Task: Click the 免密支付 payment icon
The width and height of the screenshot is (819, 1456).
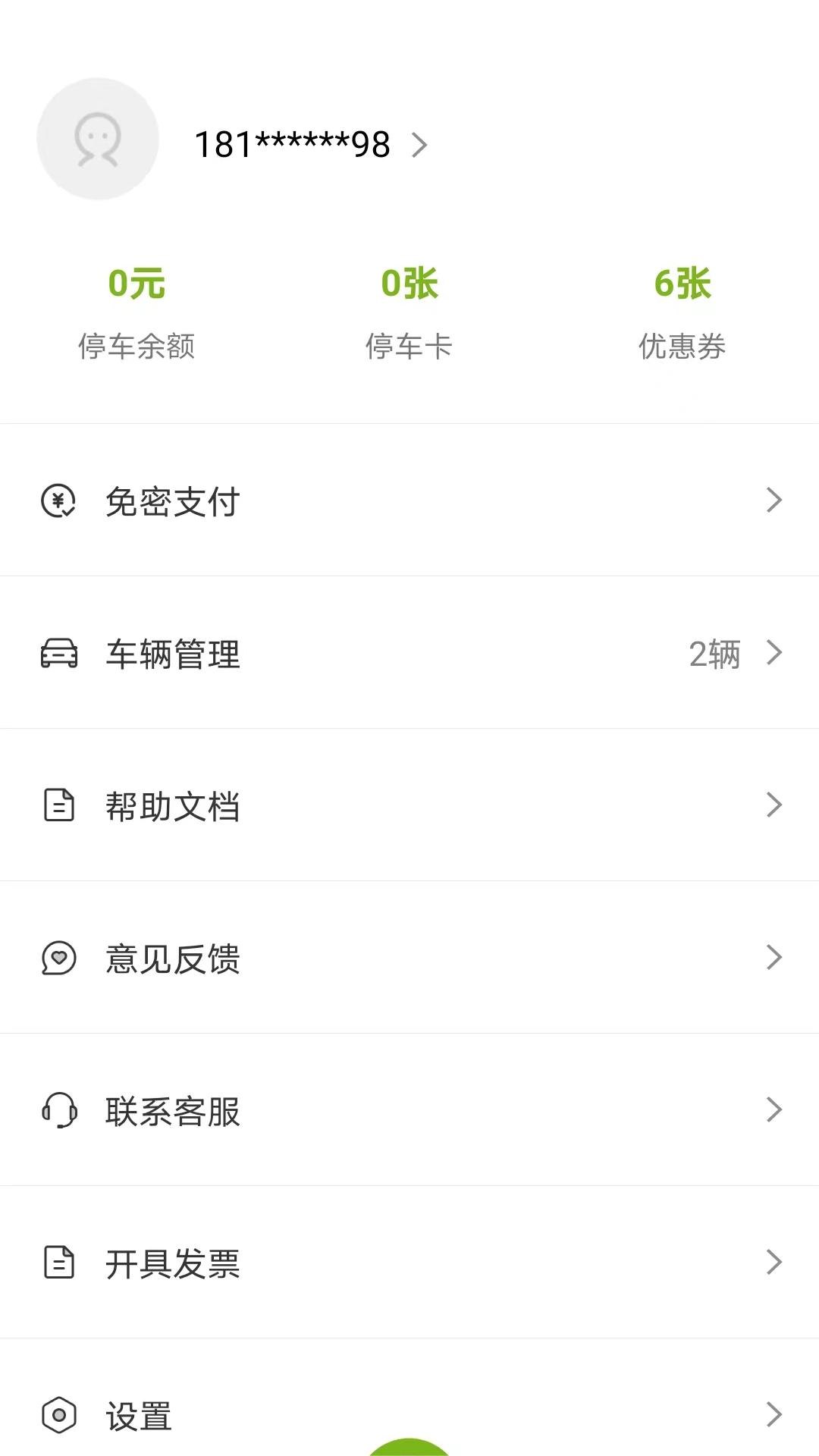Action: [x=59, y=500]
